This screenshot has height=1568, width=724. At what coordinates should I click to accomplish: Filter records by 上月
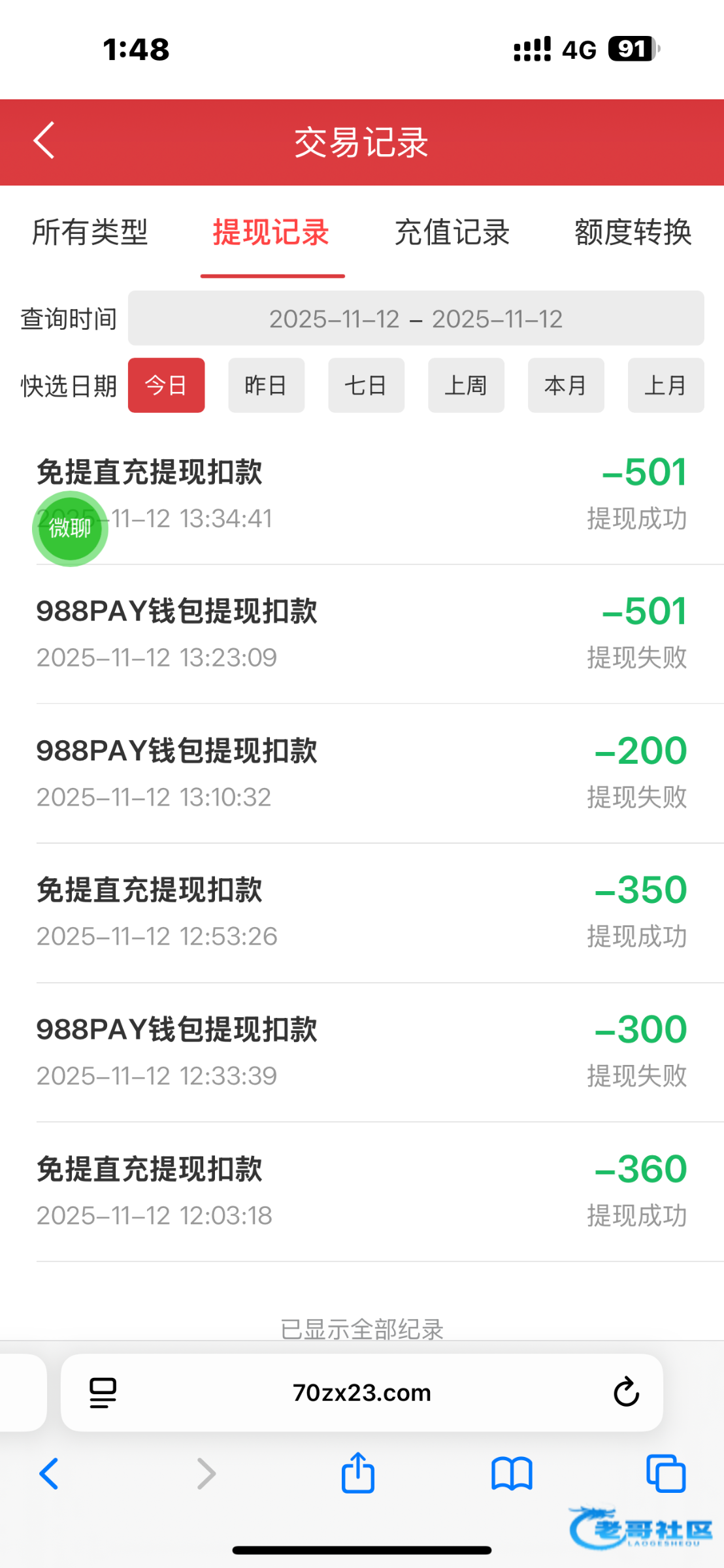pos(666,385)
